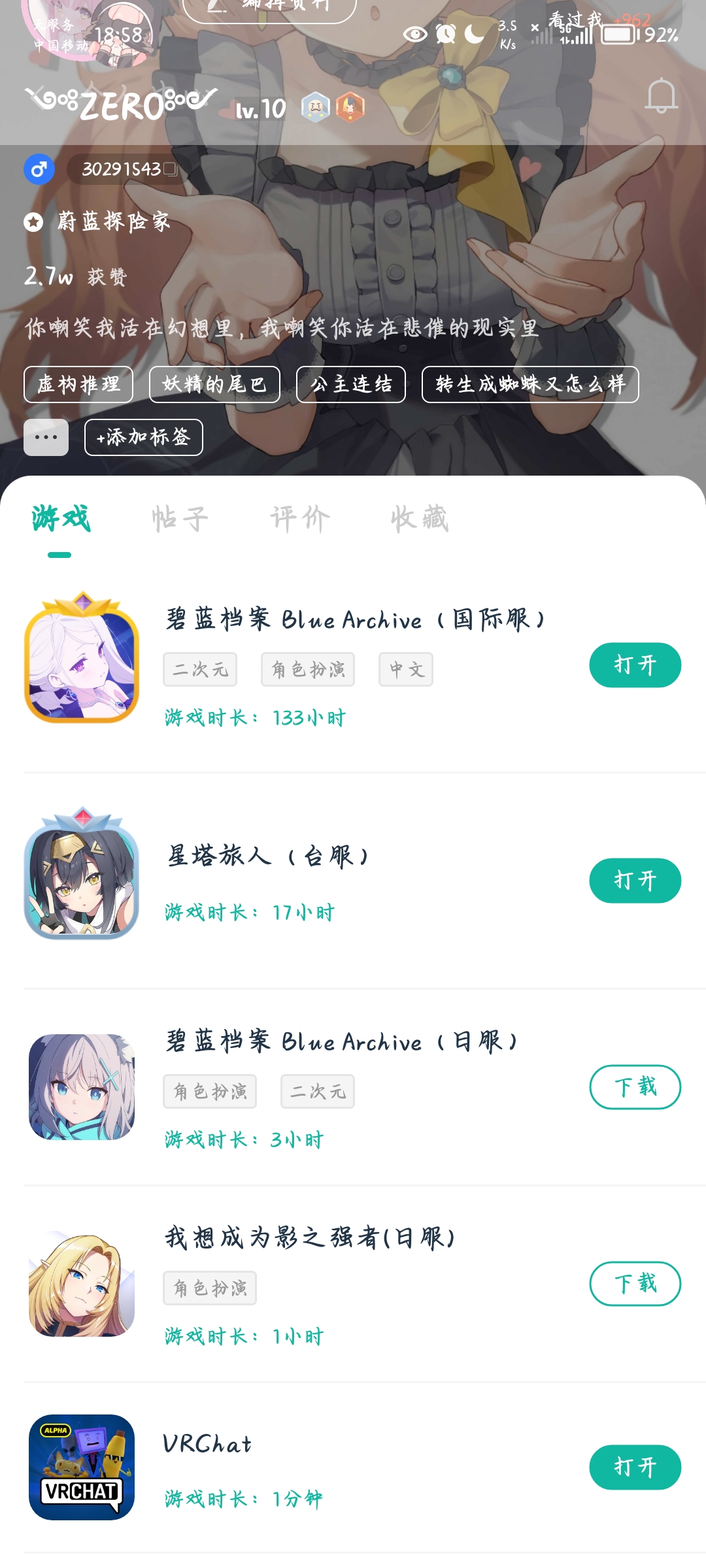Click 下载 for 我想成为影之强者
Viewport: 706px width, 1568px height.
pos(635,1284)
